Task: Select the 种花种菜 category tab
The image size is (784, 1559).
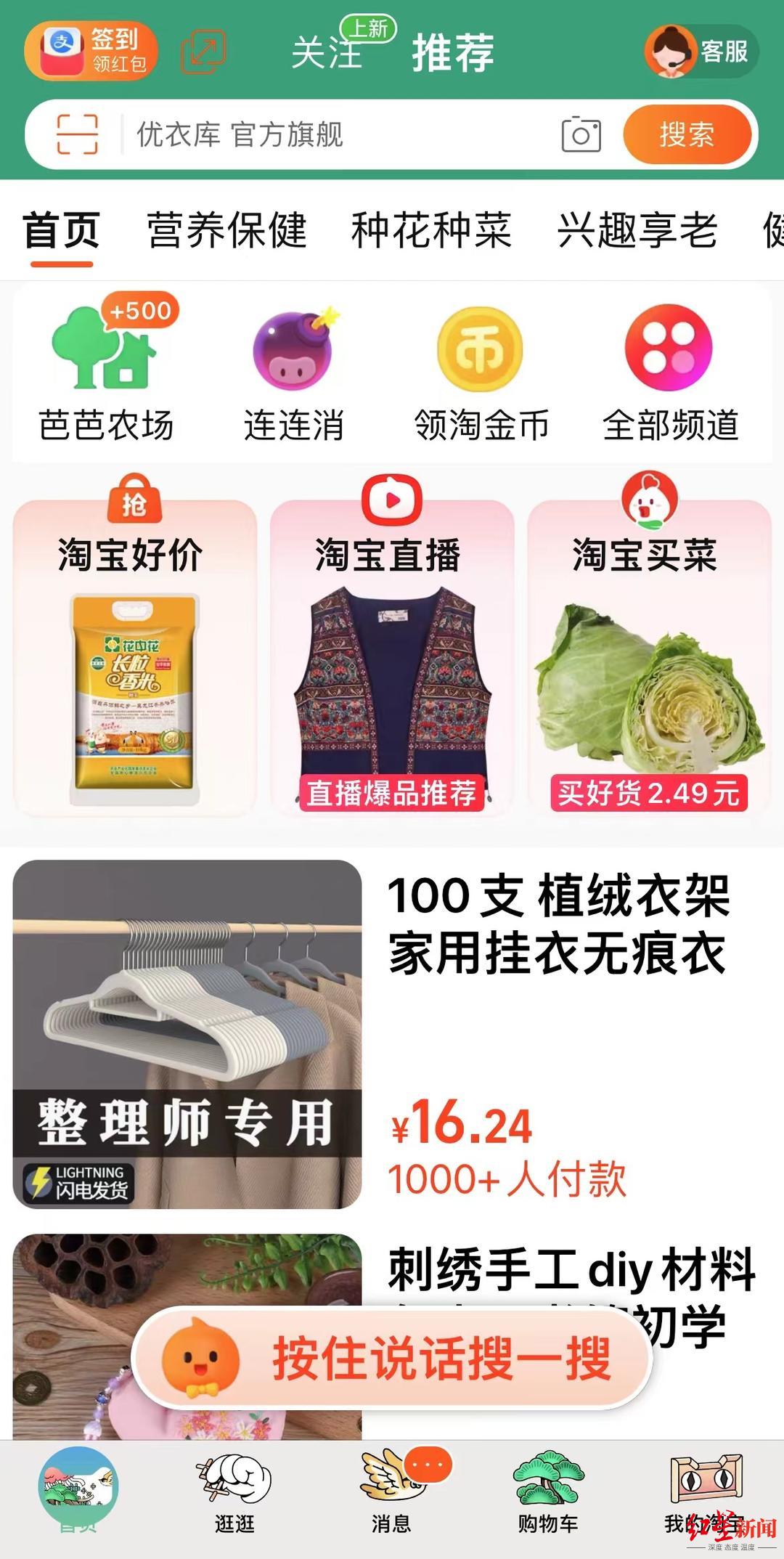Action: [x=432, y=231]
